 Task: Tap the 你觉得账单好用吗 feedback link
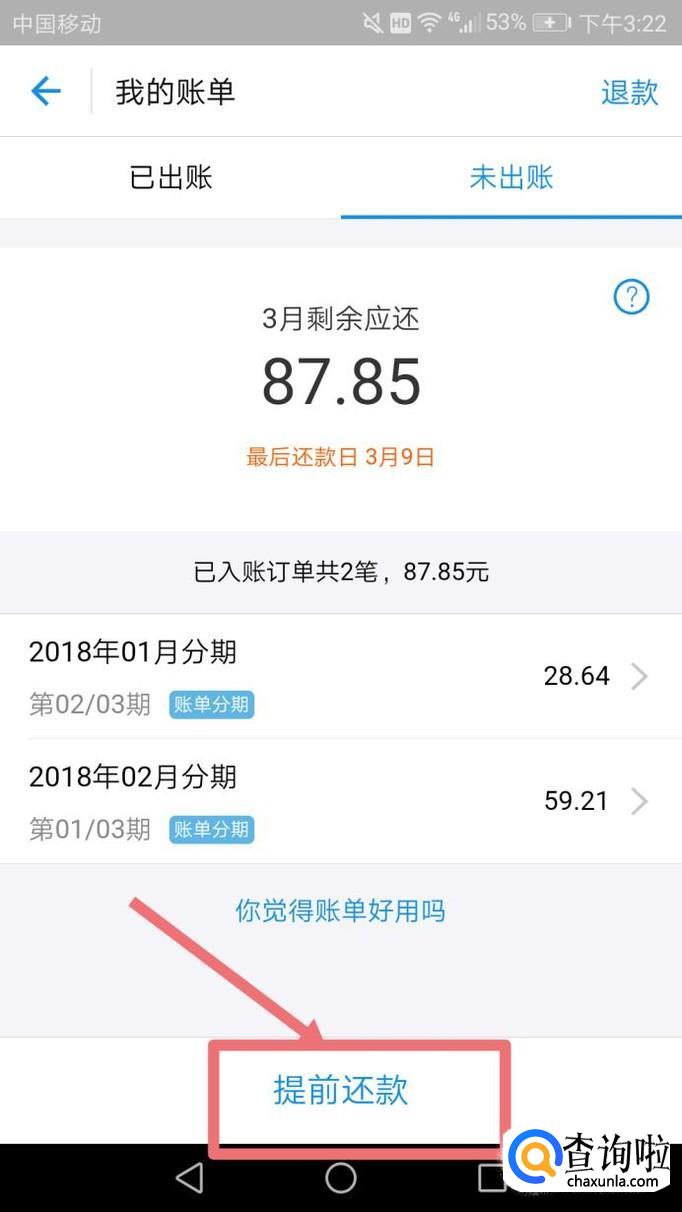(x=340, y=910)
